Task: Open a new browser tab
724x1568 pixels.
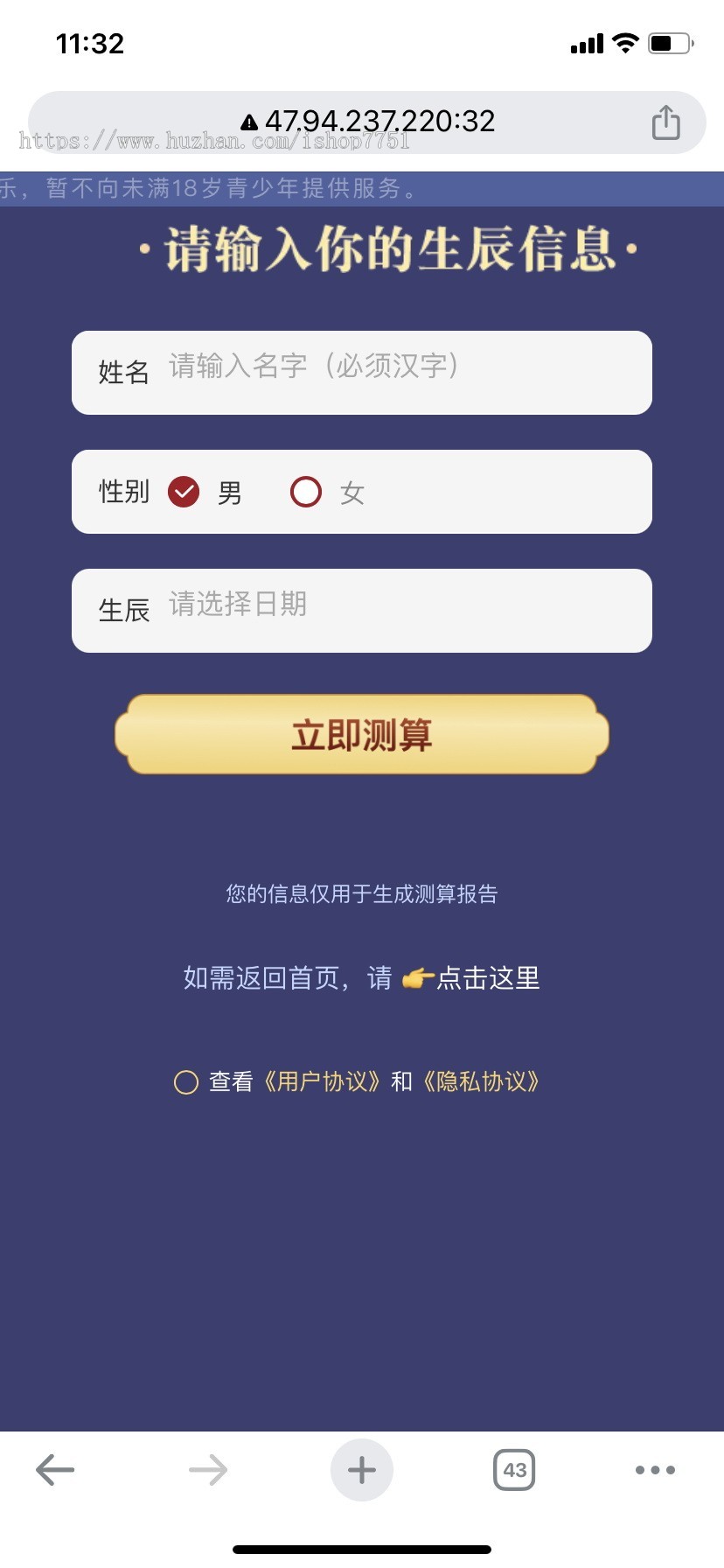Action: [x=362, y=1470]
